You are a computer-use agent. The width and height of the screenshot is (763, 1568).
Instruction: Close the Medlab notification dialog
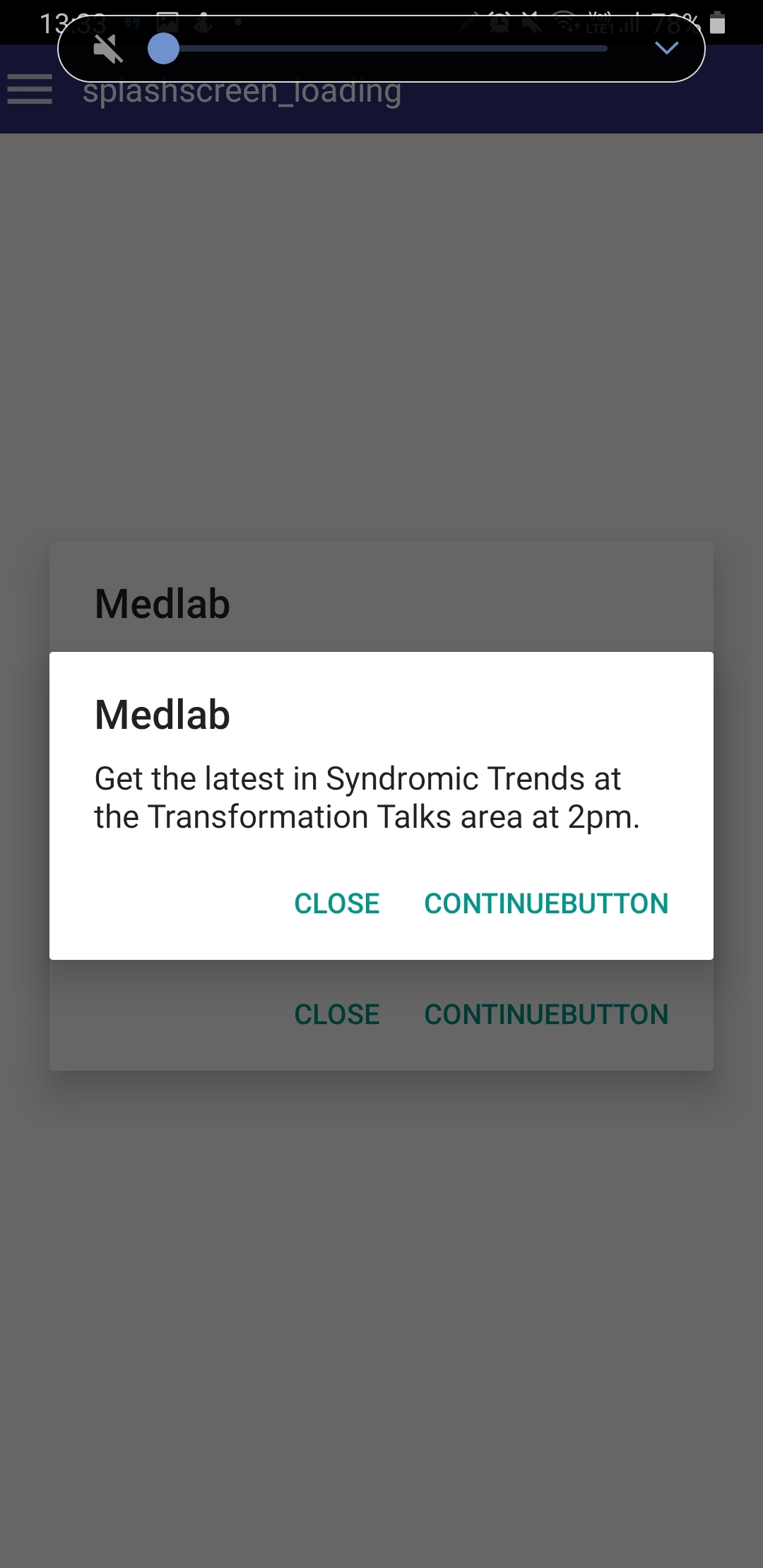click(336, 903)
